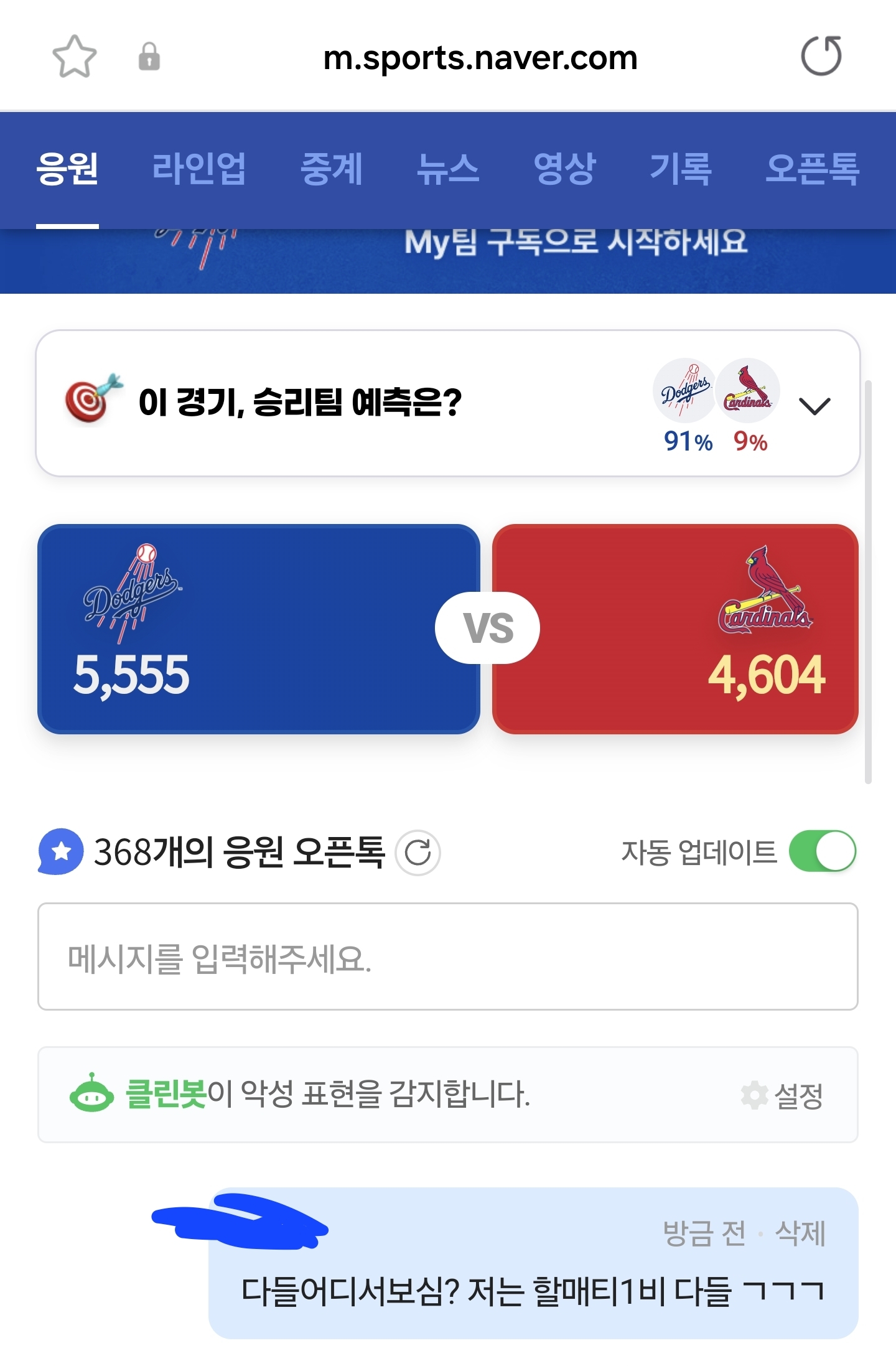
Task: Switch to the 오픈톡 tab
Action: [812, 169]
